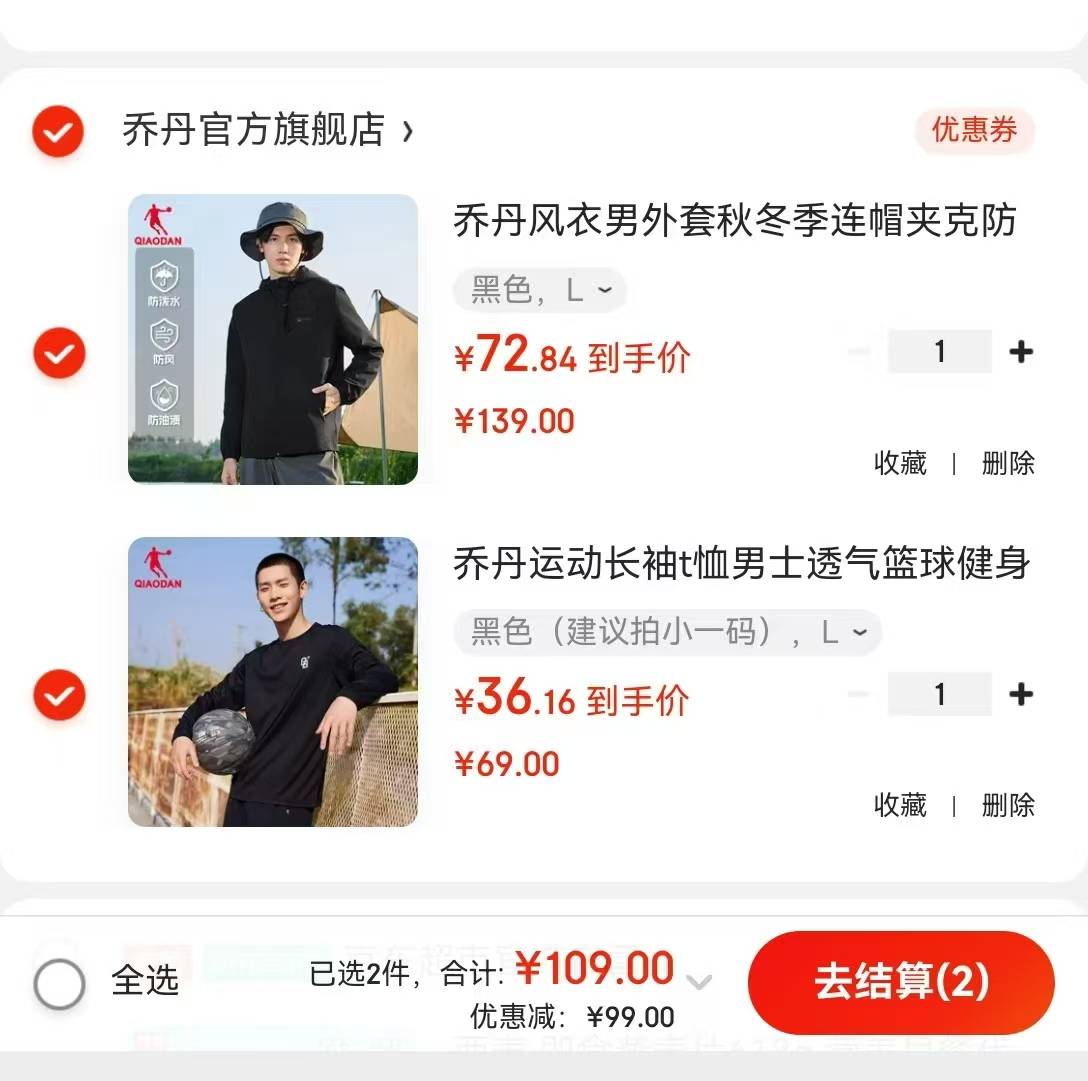Increase quantity of the 乔丹风衣 jacket
The height and width of the screenshot is (1081, 1088).
coord(1021,352)
